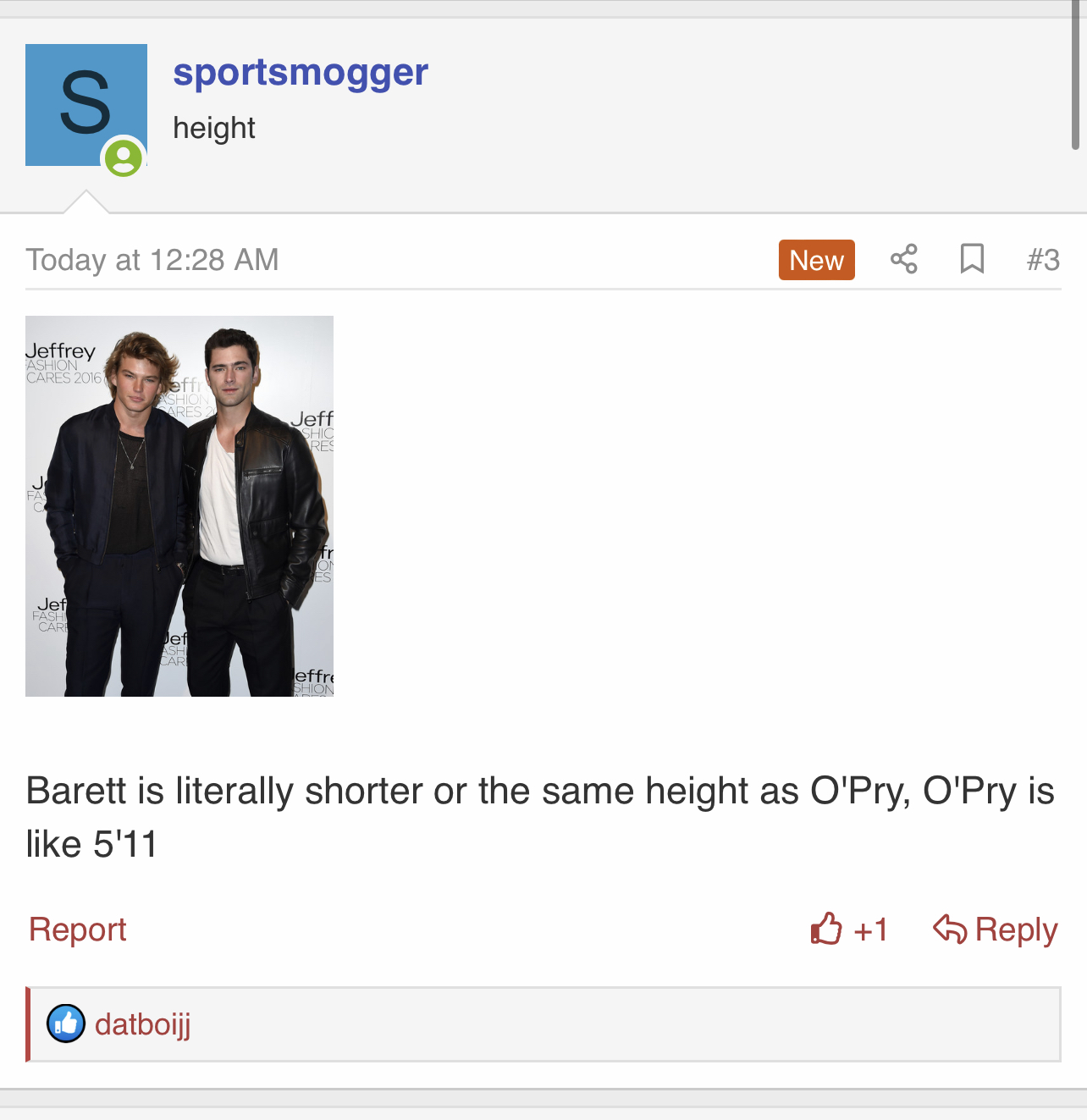1087x1120 pixels.
Task: Enlarge the attached photo
Action: pyautogui.click(x=179, y=506)
